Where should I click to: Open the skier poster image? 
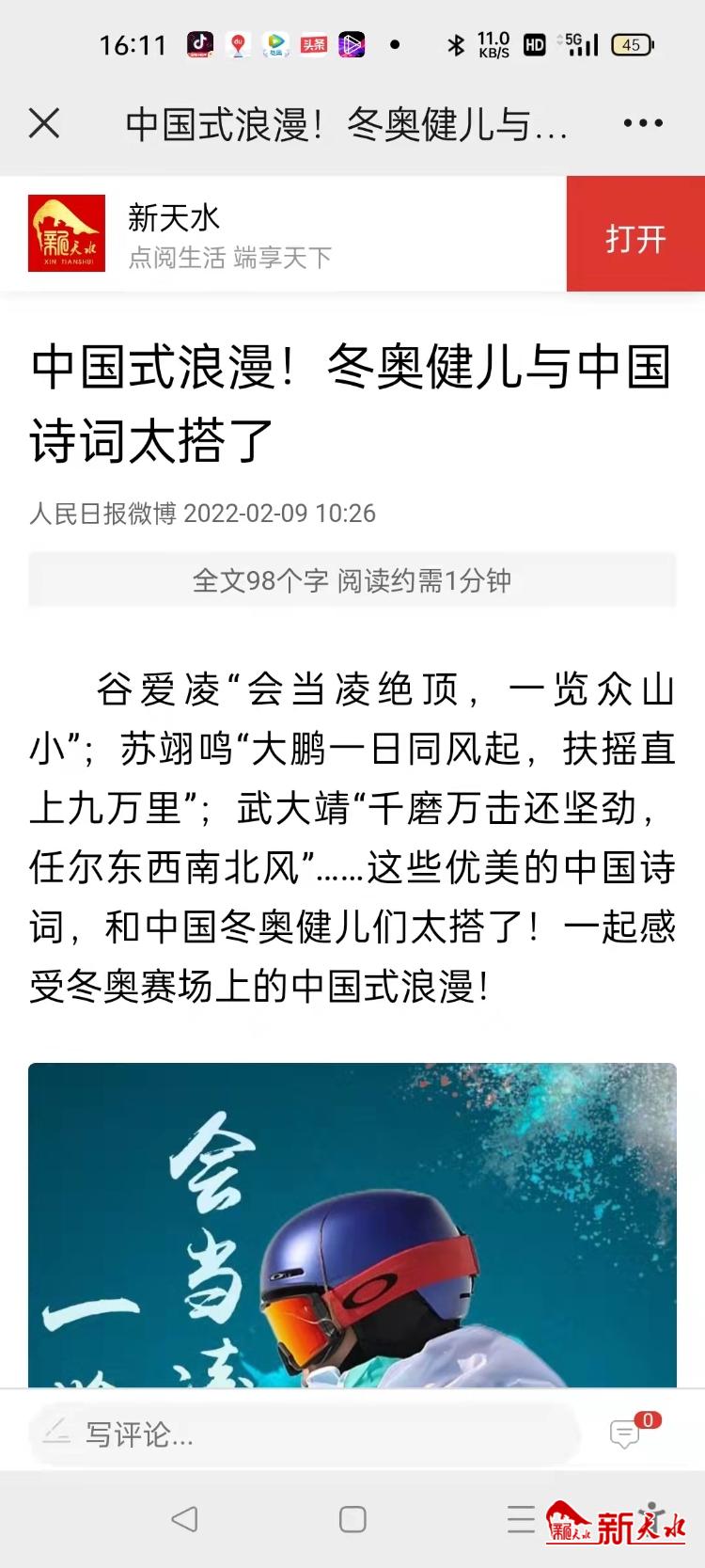point(352,1223)
